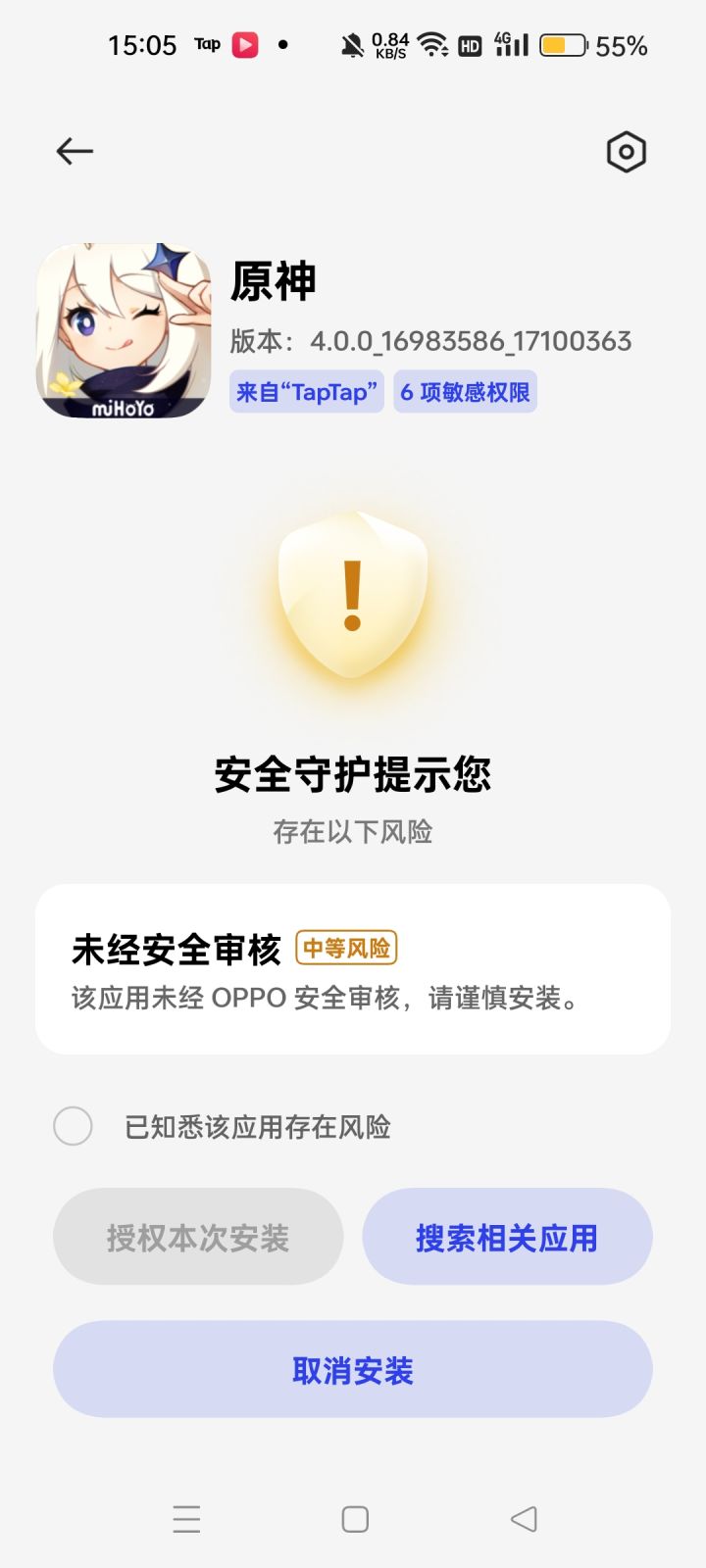Image resolution: width=706 pixels, height=1568 pixels.
Task: Go back using the top arrow
Action: click(x=75, y=151)
